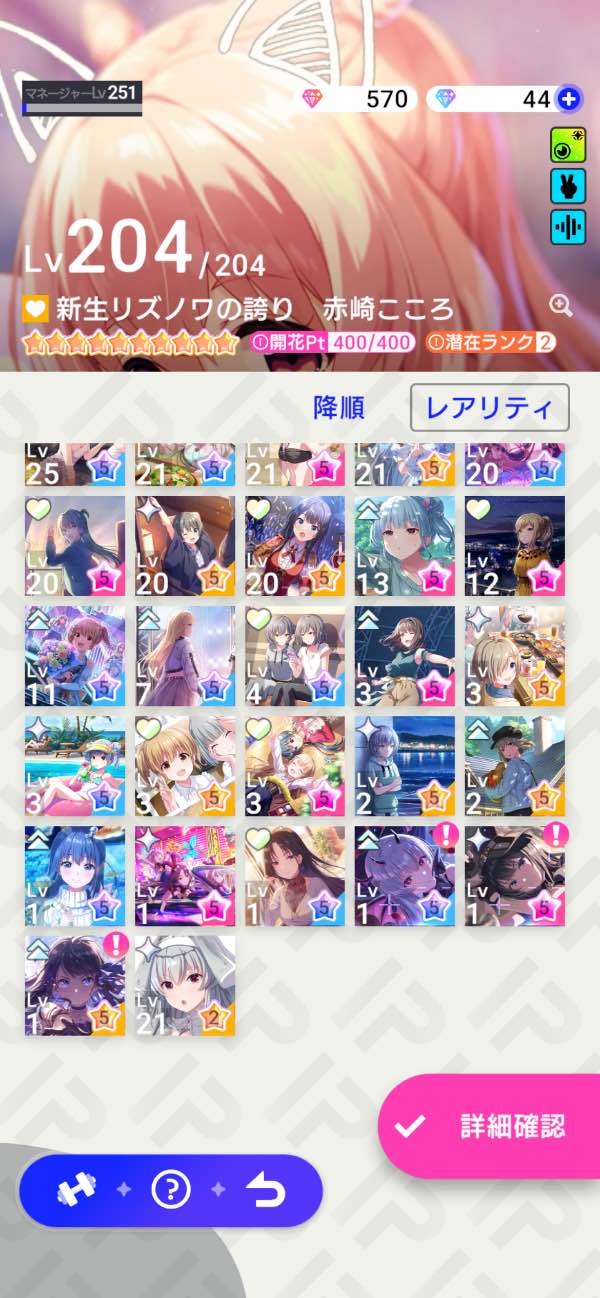Select the Lv 7 card
Viewport: 600px width, 1298px height.
click(x=185, y=656)
